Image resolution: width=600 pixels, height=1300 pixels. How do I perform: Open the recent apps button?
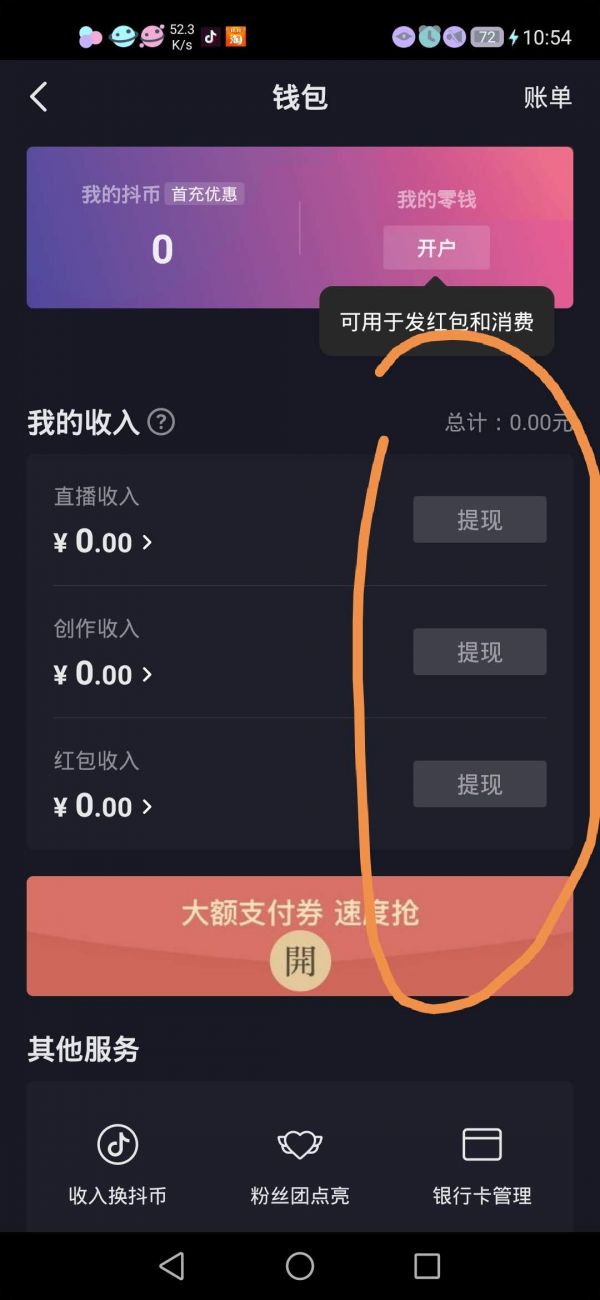click(427, 1266)
